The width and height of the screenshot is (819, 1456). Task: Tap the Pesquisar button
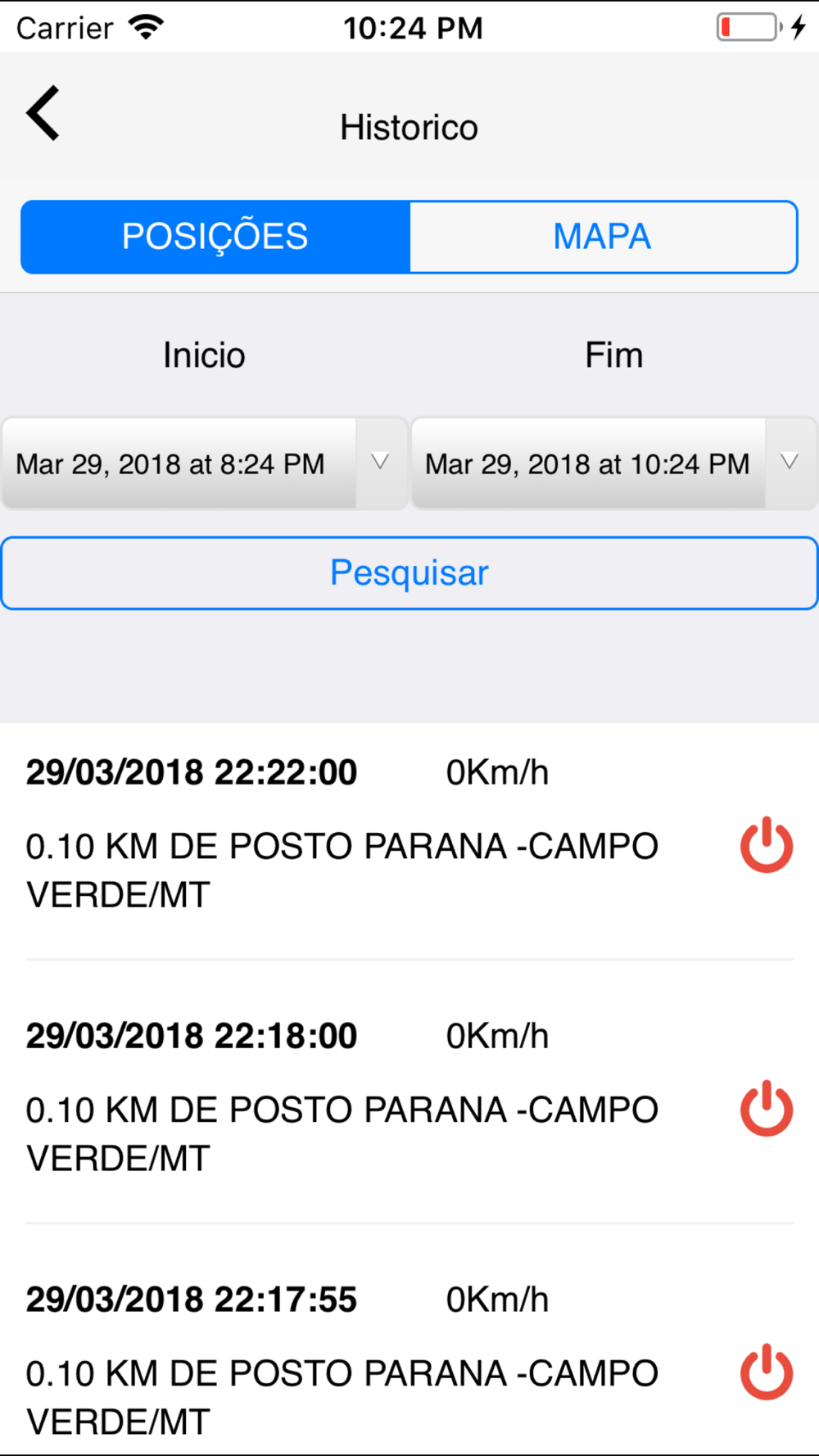(x=409, y=573)
